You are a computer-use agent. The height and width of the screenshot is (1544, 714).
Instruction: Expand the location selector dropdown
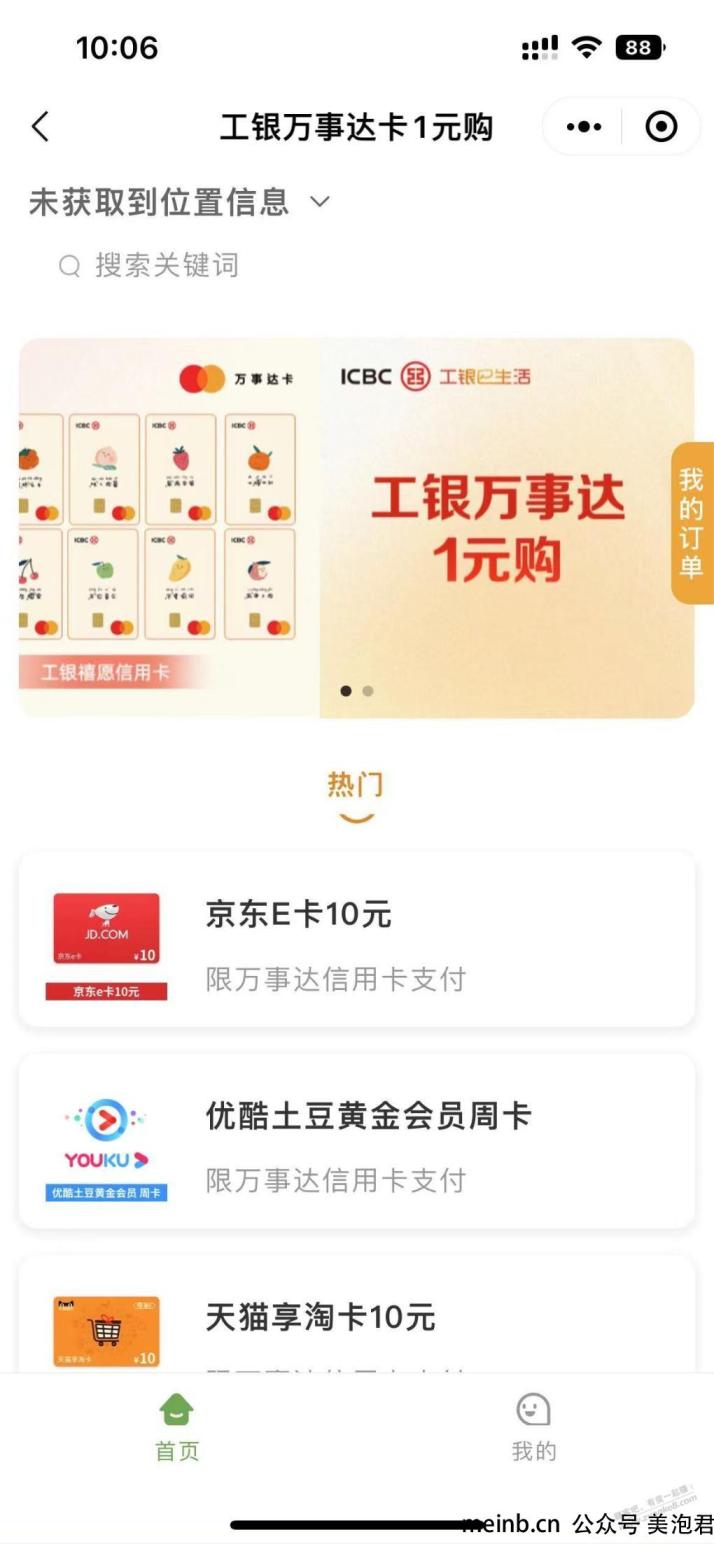pyautogui.click(x=320, y=201)
